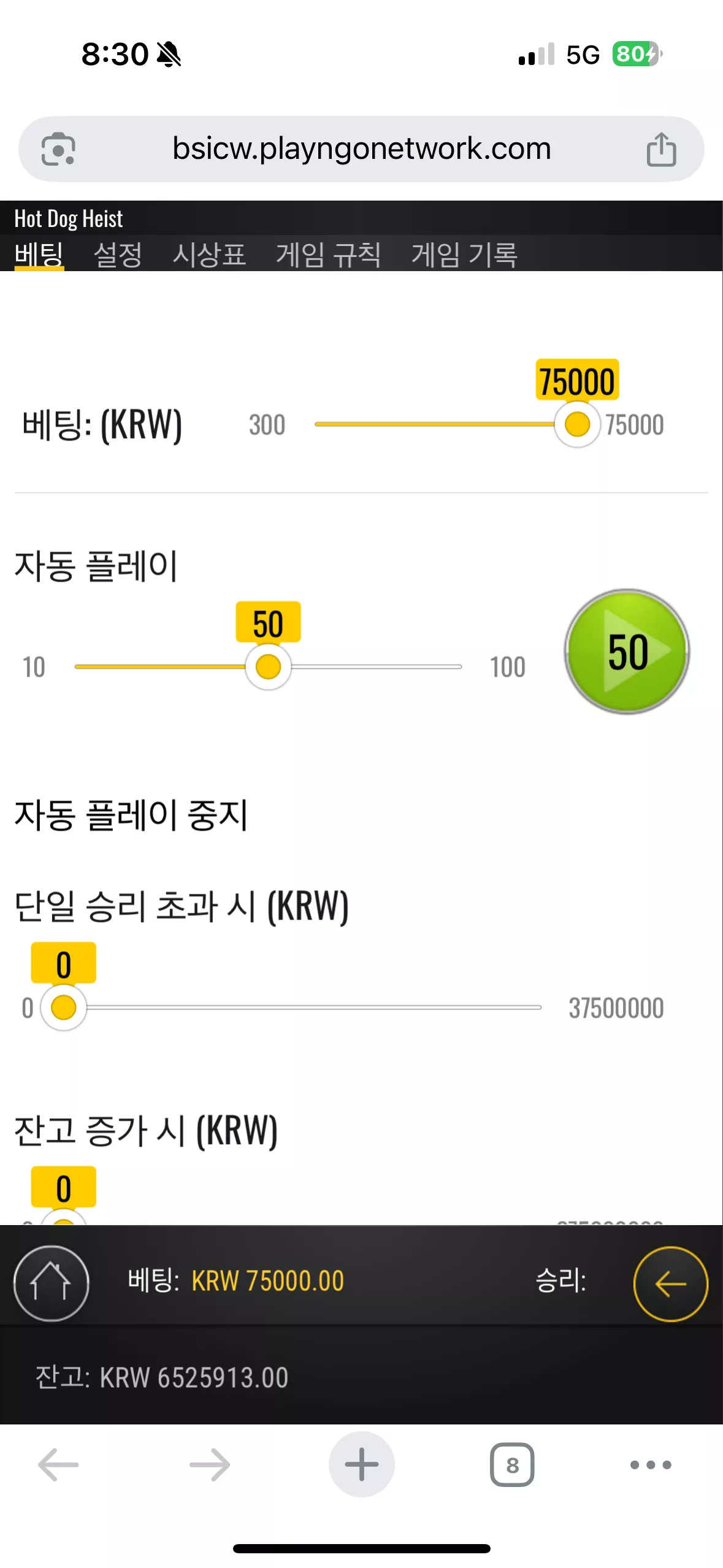Open the 시상표 tab
The image size is (723, 1568).
(x=209, y=254)
